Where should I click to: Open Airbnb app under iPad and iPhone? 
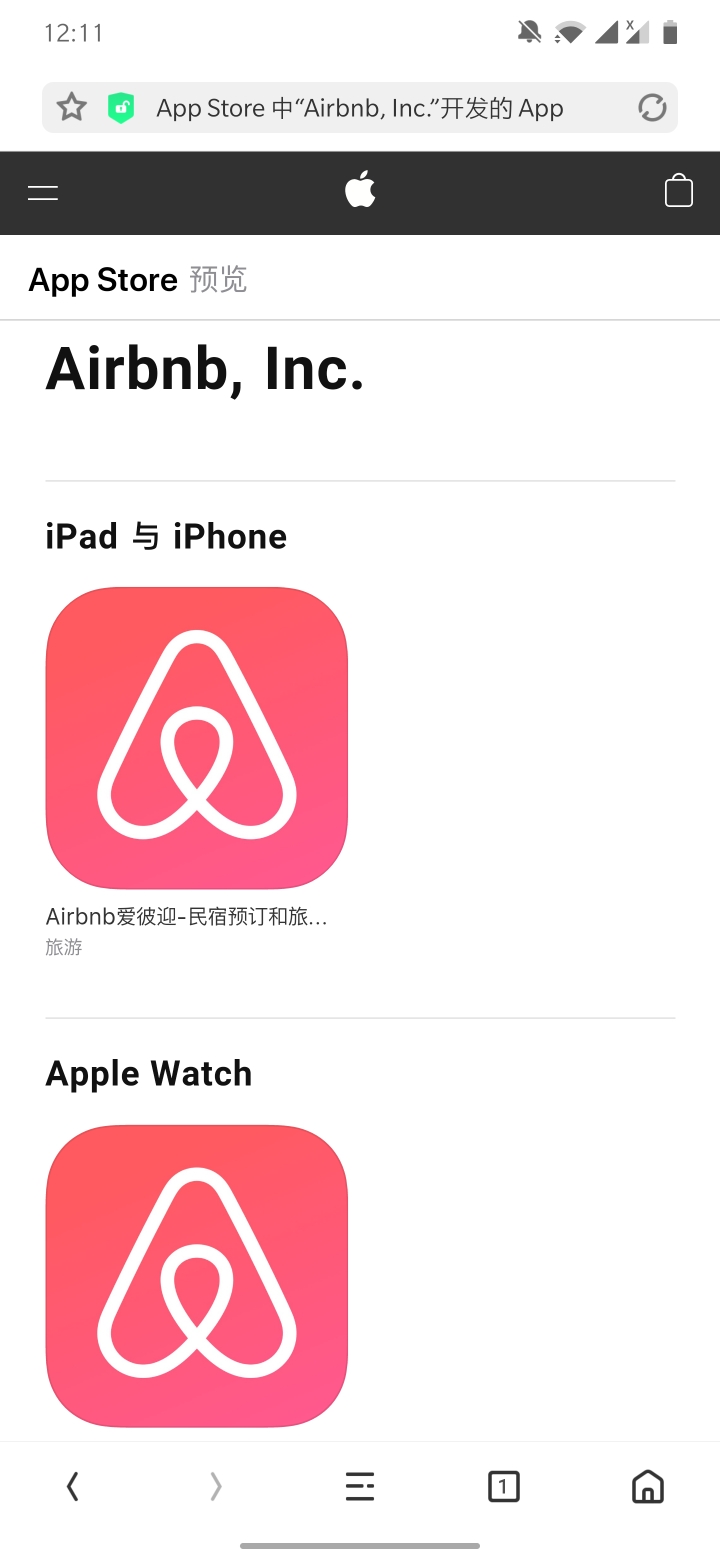pos(197,738)
